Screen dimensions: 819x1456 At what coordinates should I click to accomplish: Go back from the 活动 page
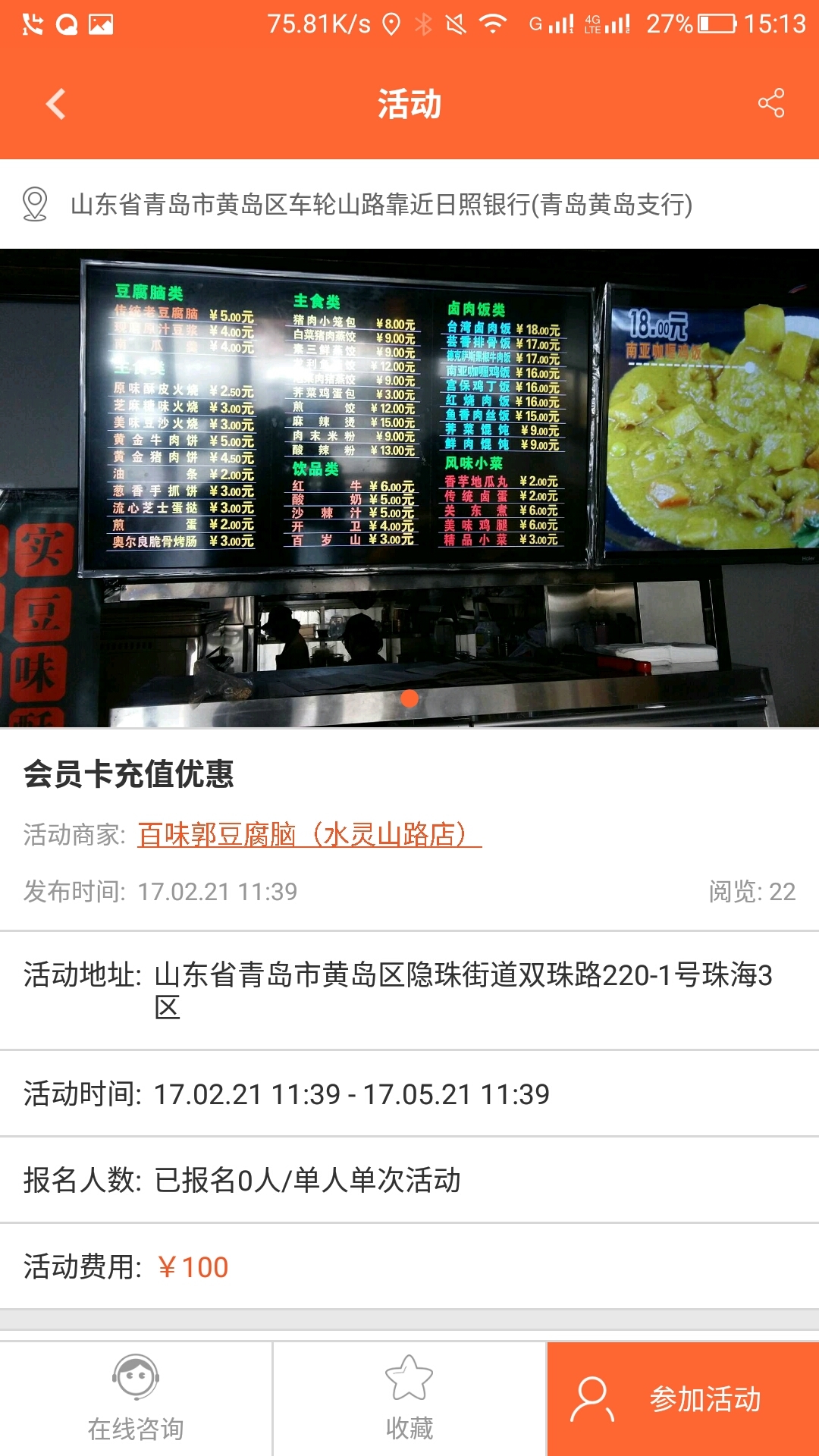(x=56, y=104)
